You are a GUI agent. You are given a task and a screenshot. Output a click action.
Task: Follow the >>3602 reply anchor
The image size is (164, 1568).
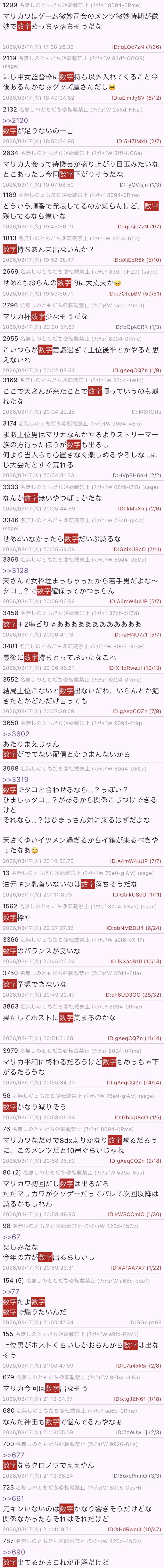coord(15,733)
